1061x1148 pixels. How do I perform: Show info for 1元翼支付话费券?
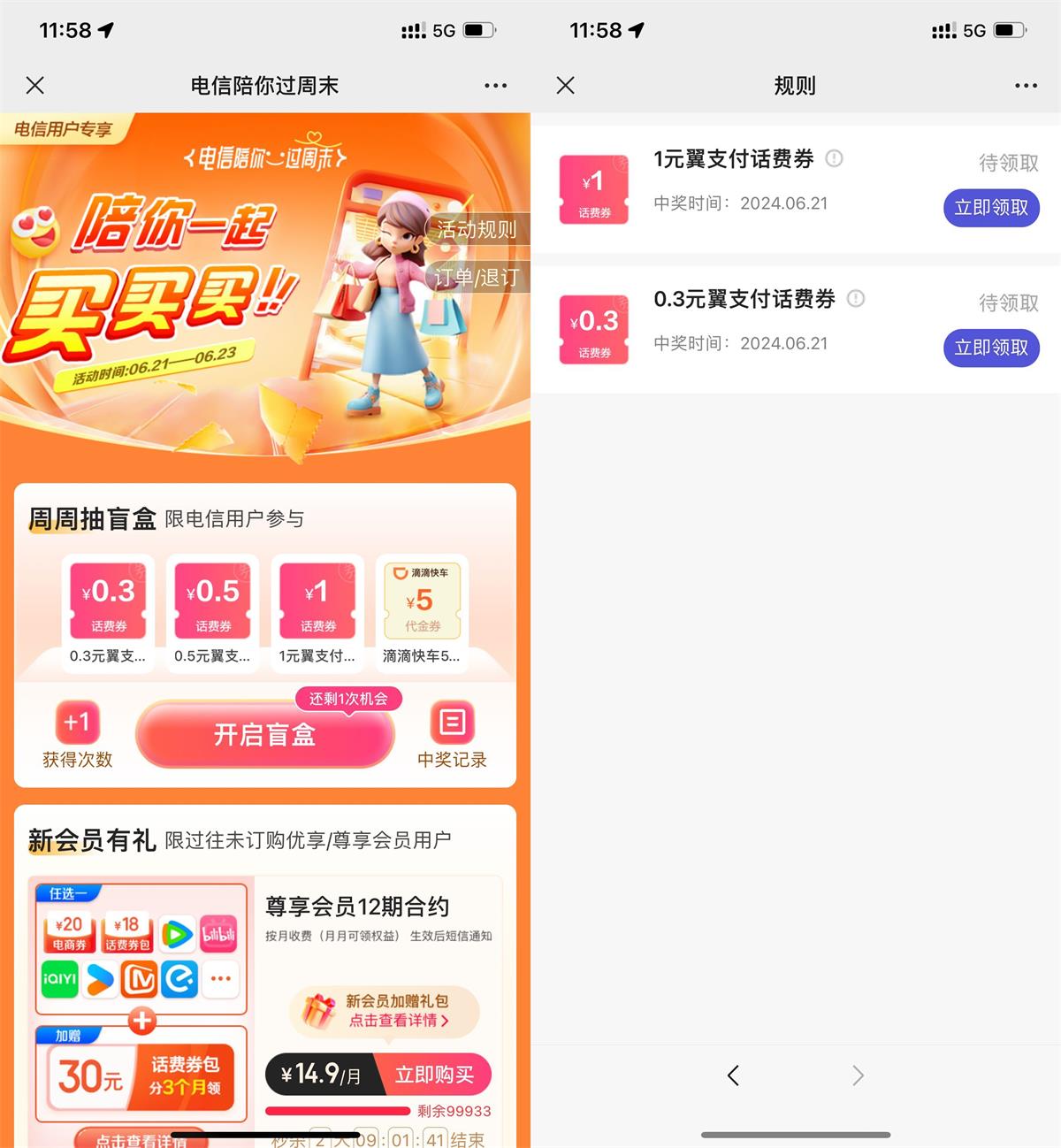(834, 158)
